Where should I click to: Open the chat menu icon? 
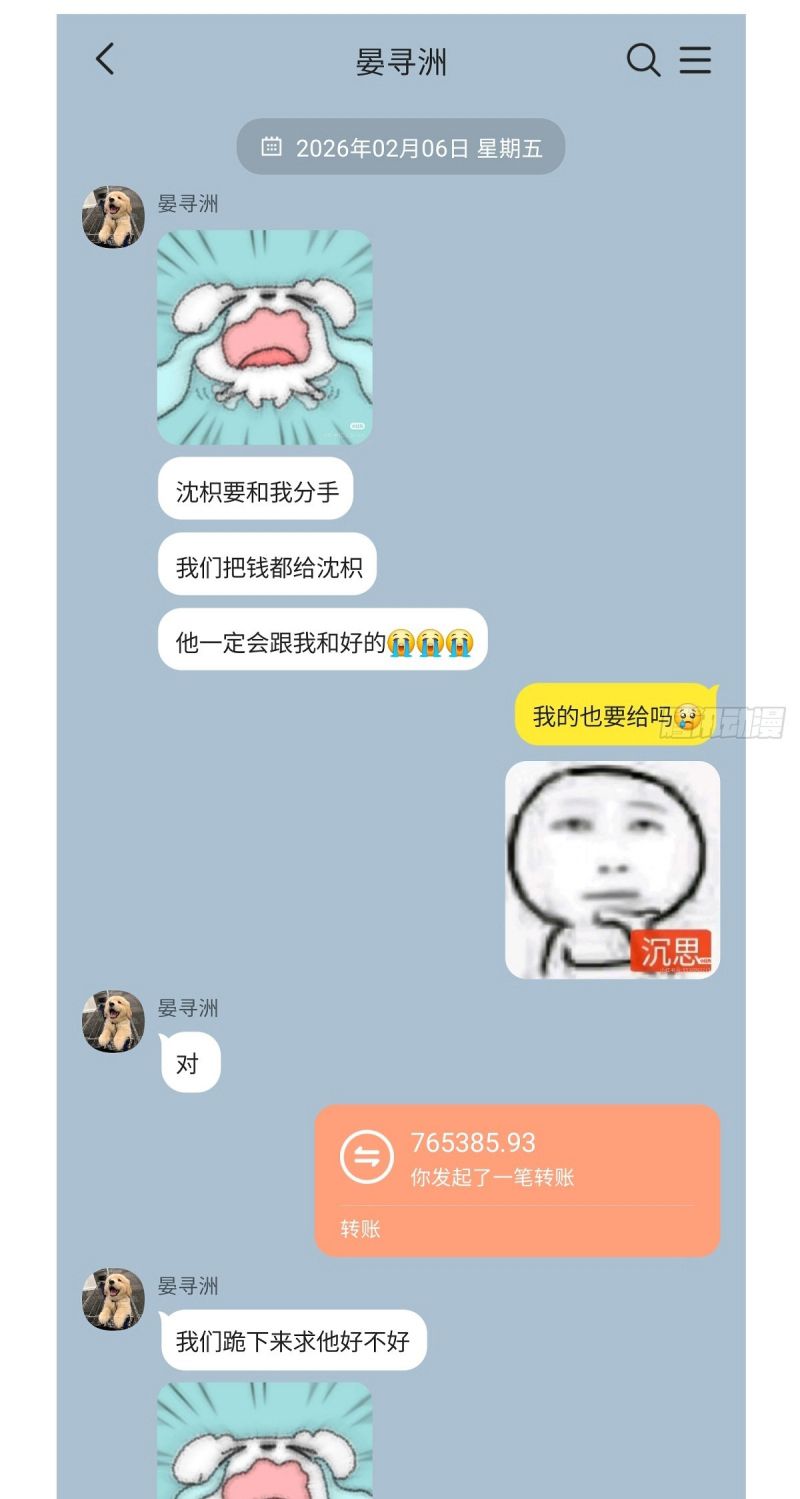coord(695,60)
